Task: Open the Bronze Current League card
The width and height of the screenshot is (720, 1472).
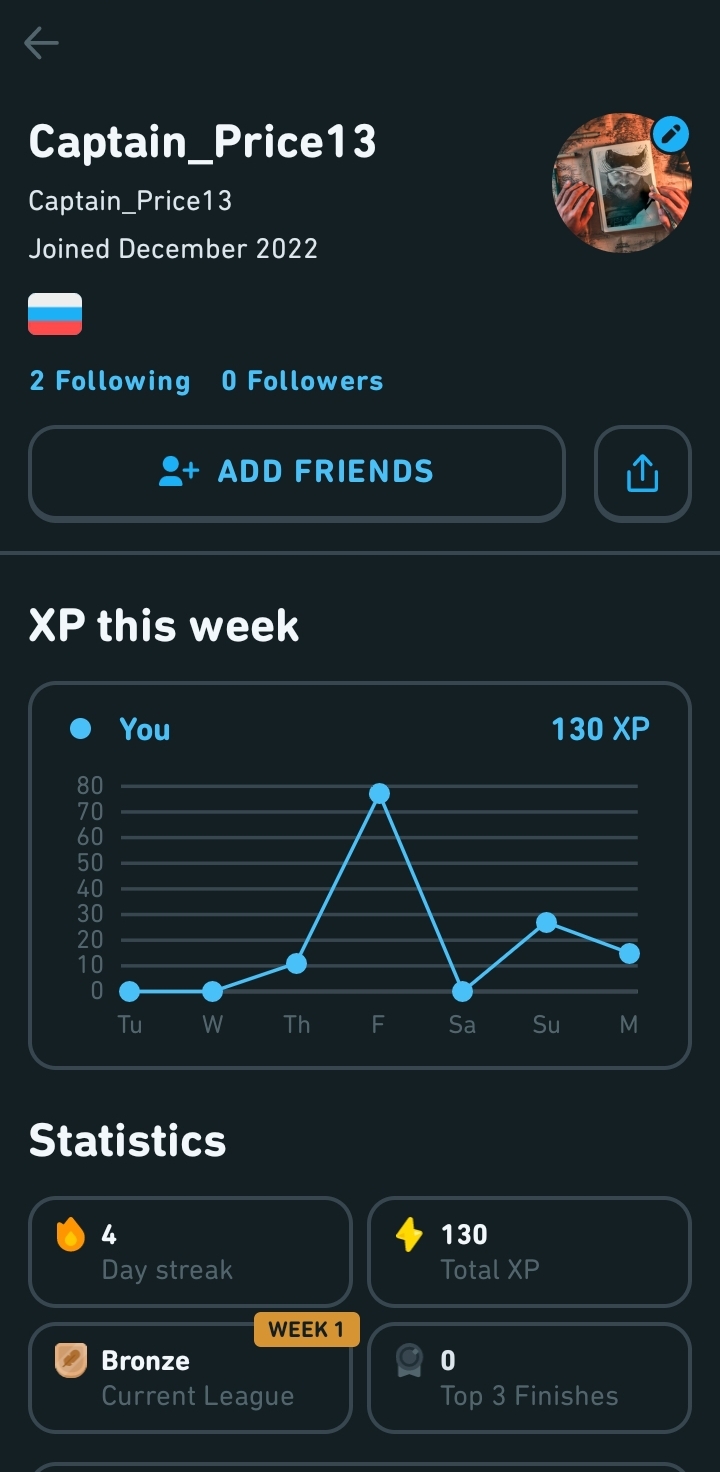Action: click(x=190, y=1378)
